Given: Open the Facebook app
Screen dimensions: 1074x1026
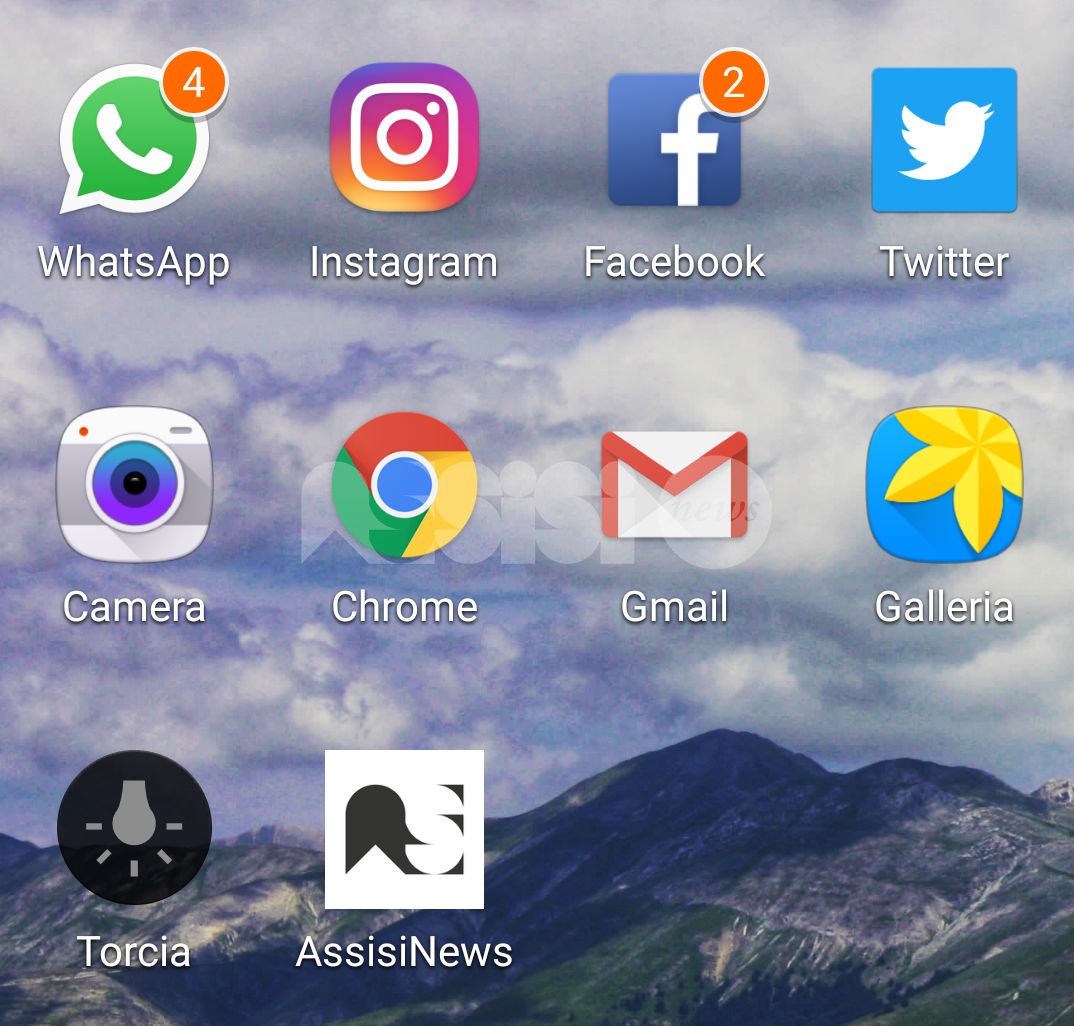Looking at the screenshot, I should pos(674,140).
